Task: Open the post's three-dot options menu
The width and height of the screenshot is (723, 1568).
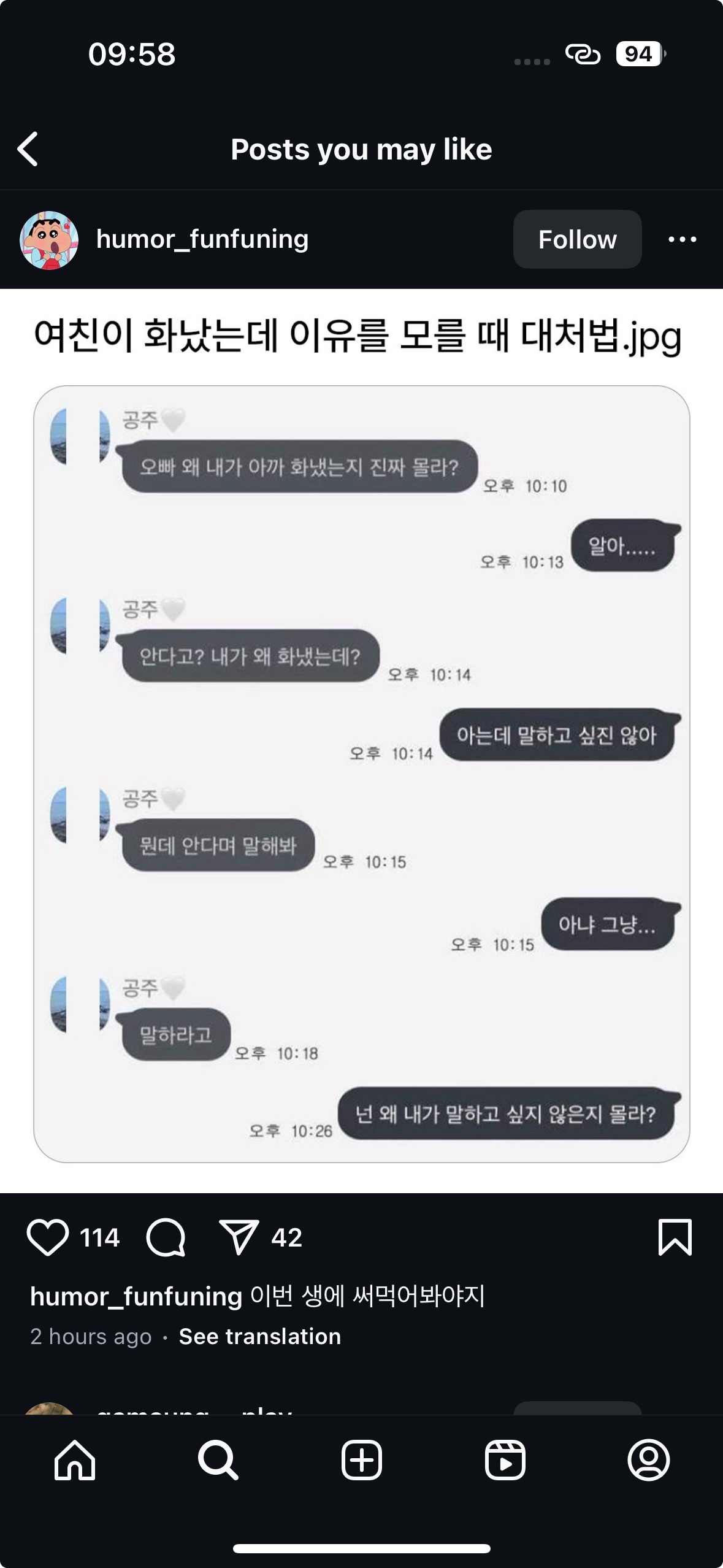Action: (x=682, y=239)
